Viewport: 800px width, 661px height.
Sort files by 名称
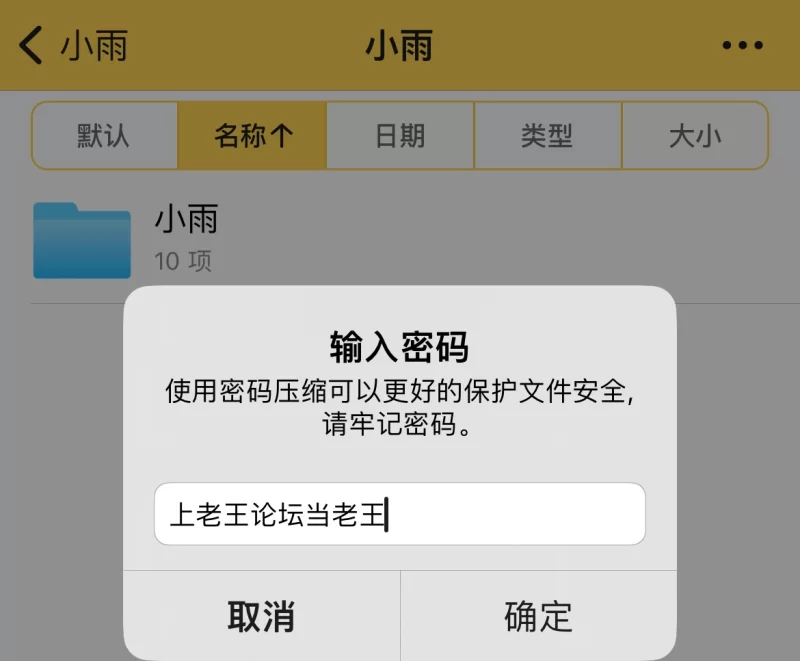253,136
